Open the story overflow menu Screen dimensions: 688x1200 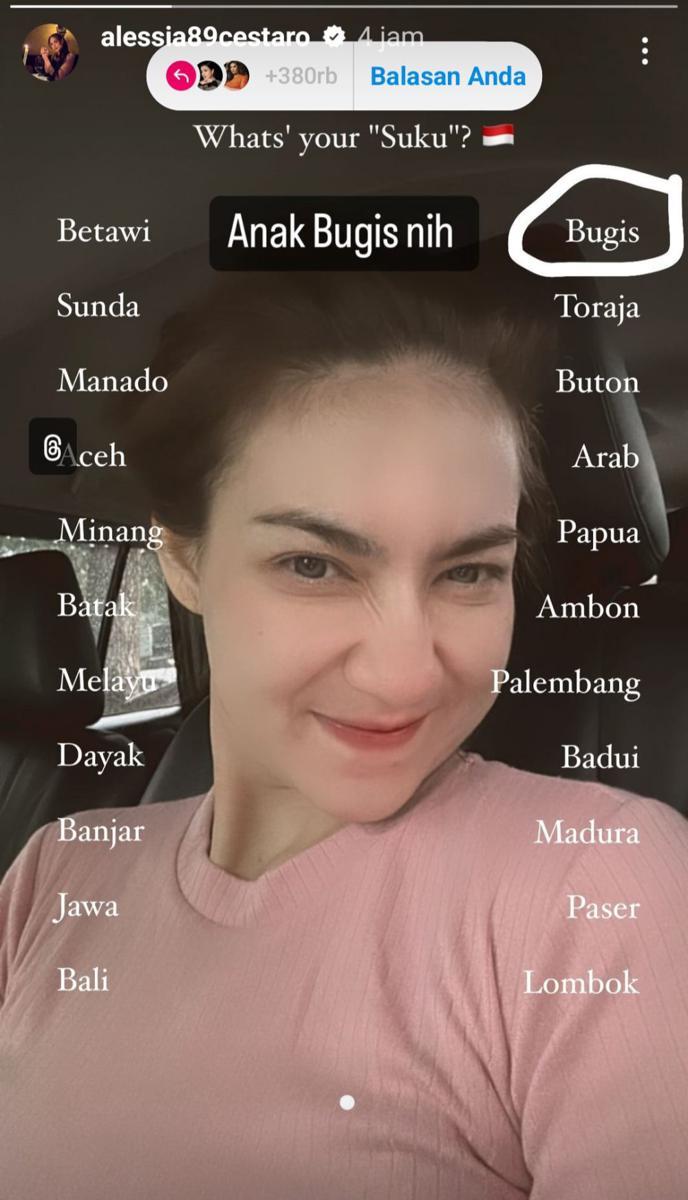[x=645, y=50]
